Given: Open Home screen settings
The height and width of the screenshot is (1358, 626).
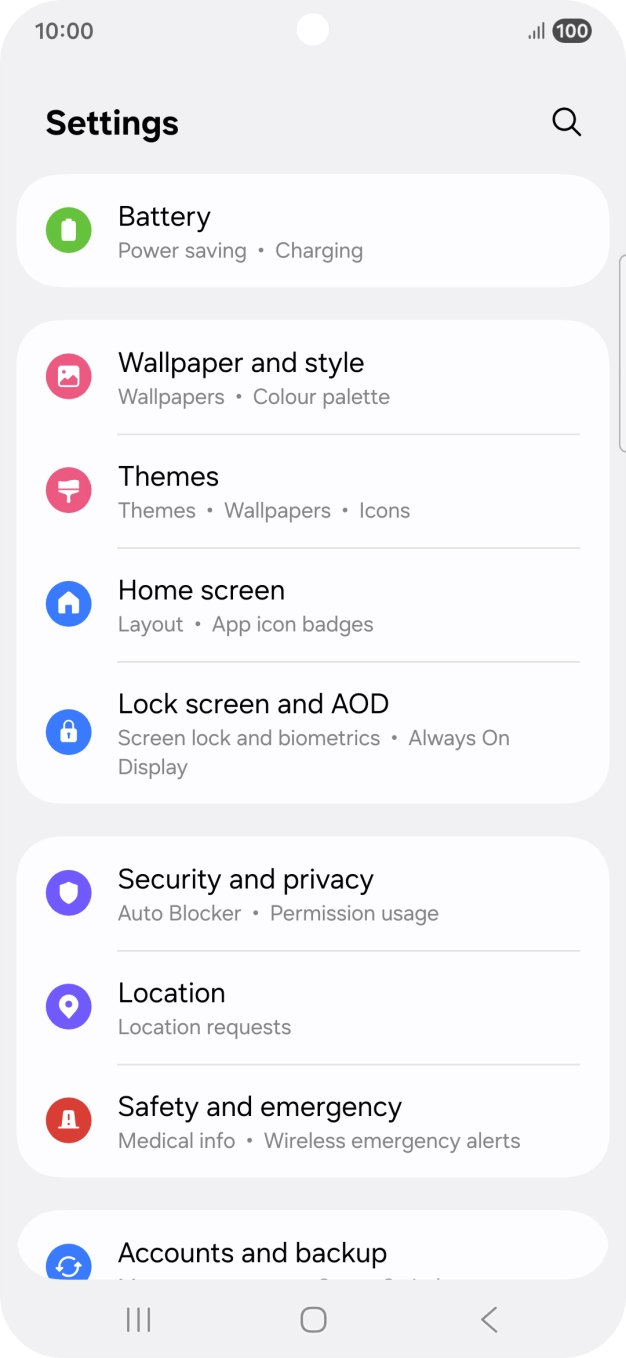Looking at the screenshot, I should click(x=313, y=606).
